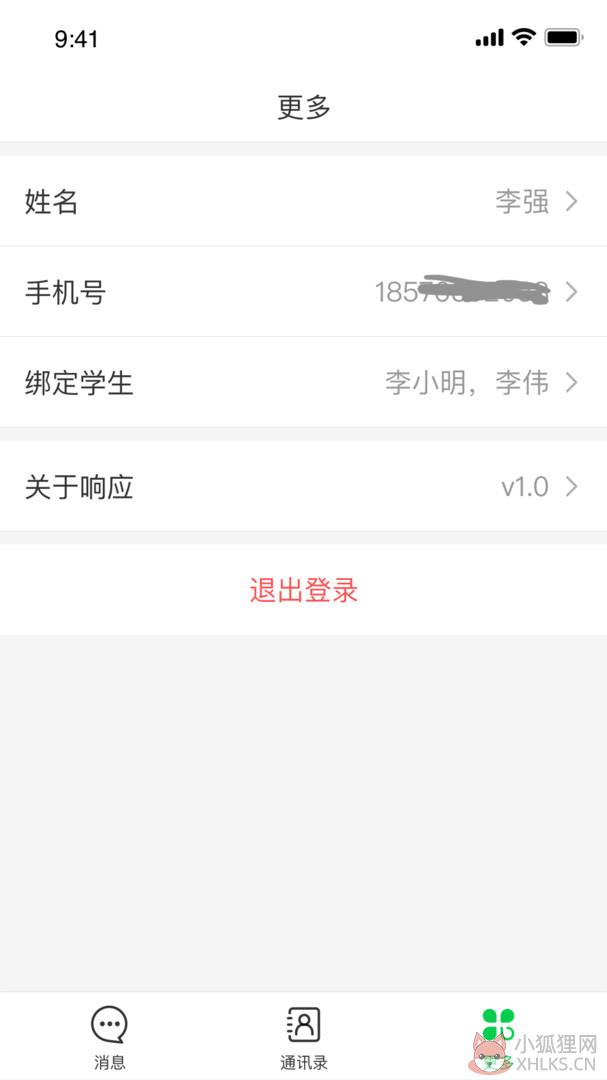
Task: Open 关于响应 version info
Action: pos(303,487)
